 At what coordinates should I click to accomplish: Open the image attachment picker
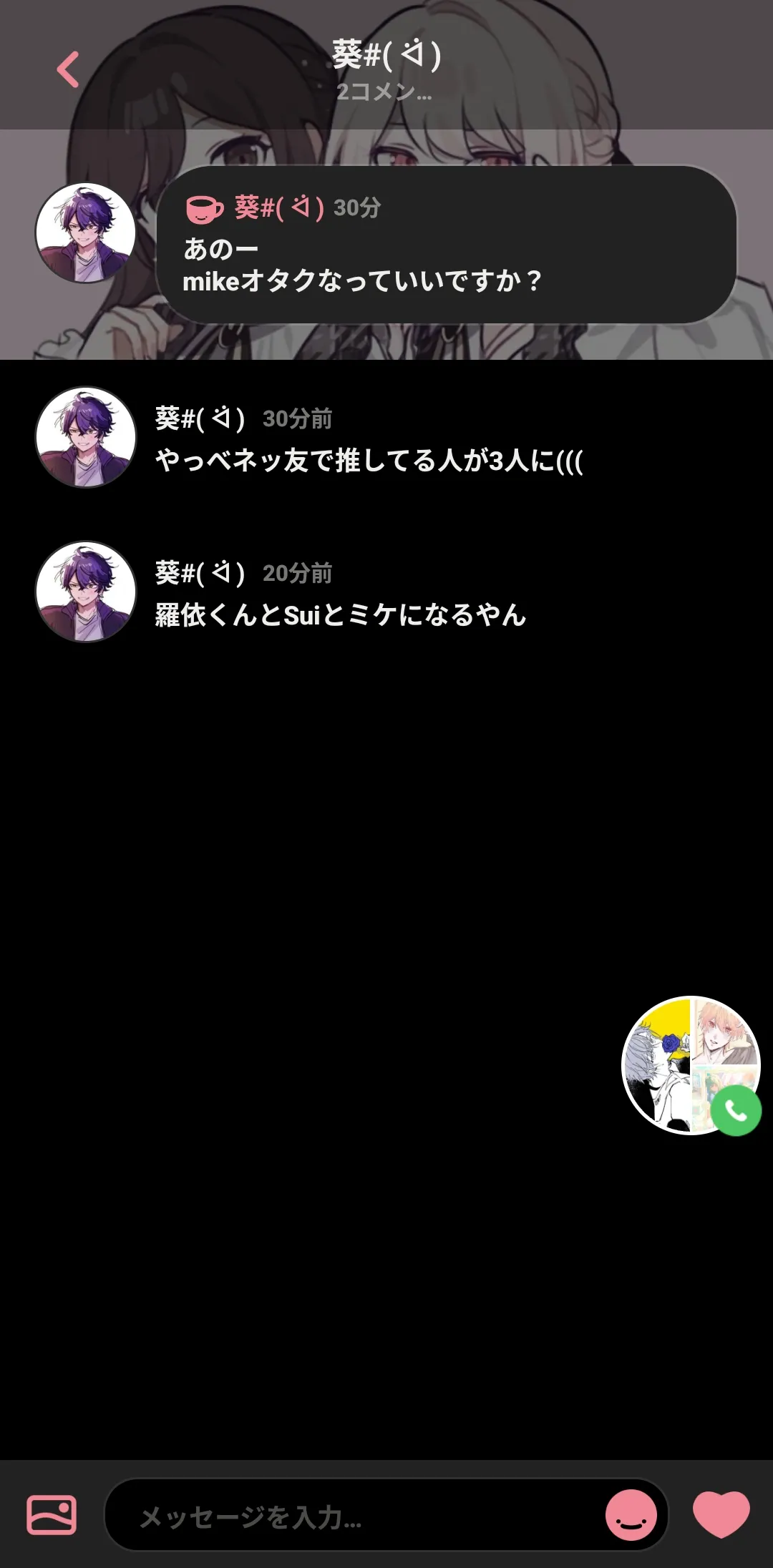52,1514
